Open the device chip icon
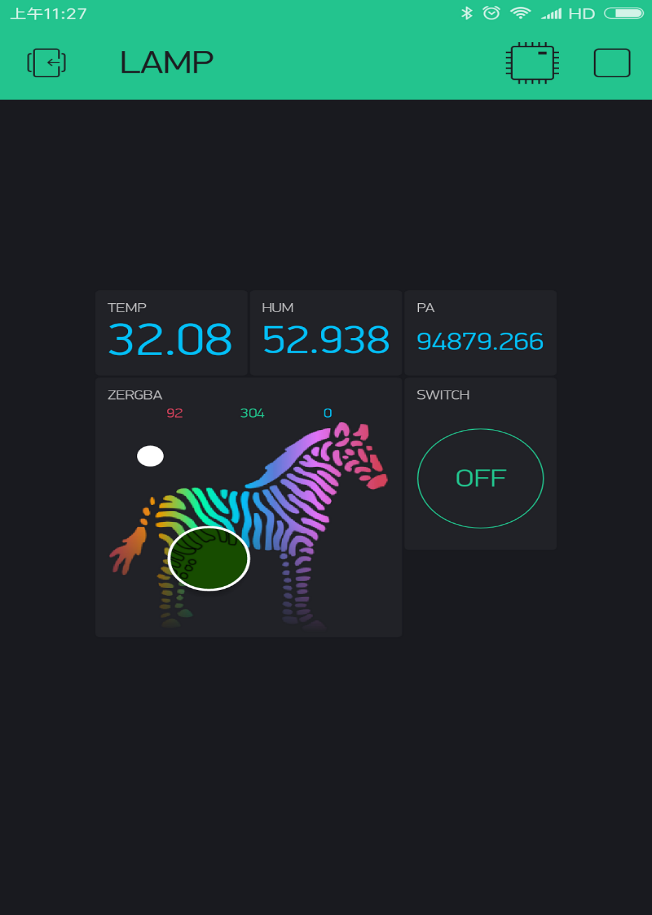 click(x=532, y=63)
